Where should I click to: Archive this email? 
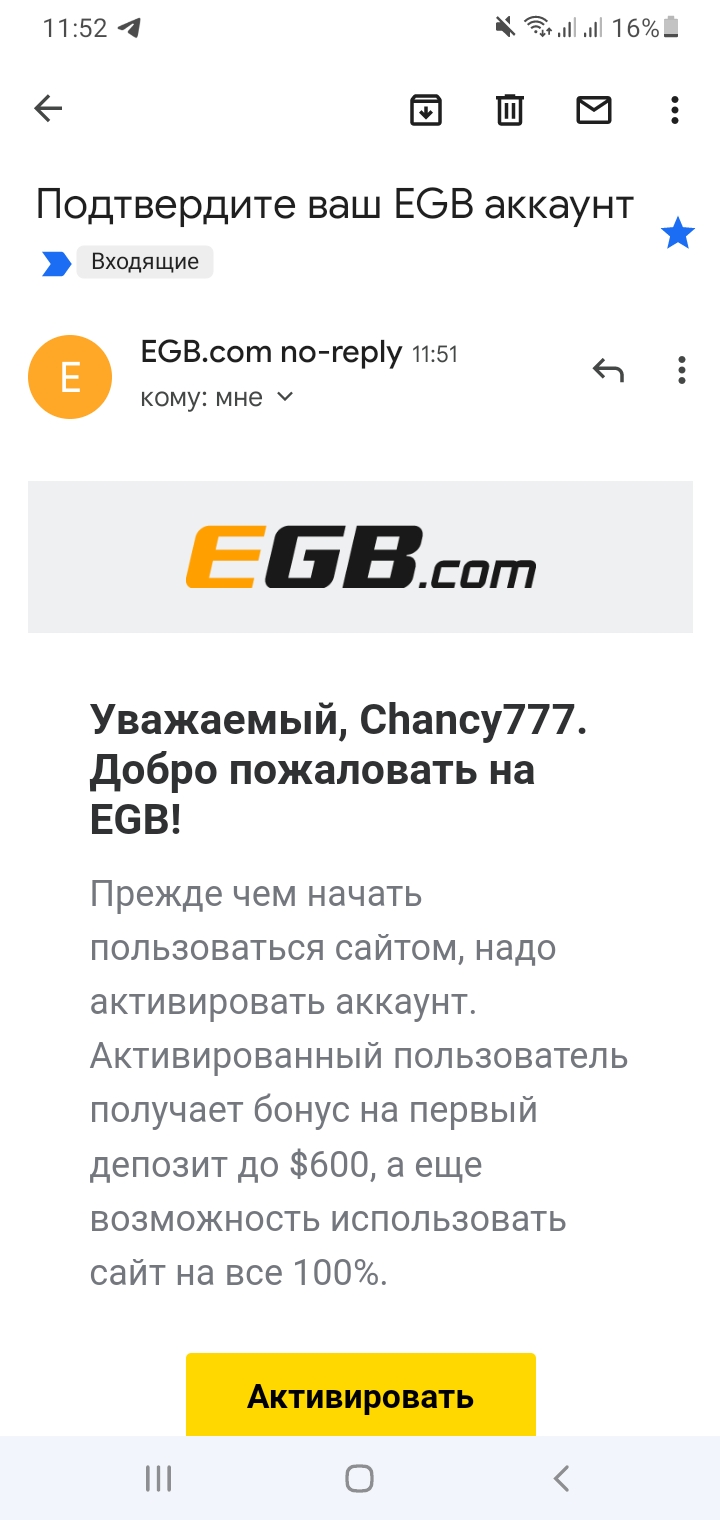click(x=426, y=109)
